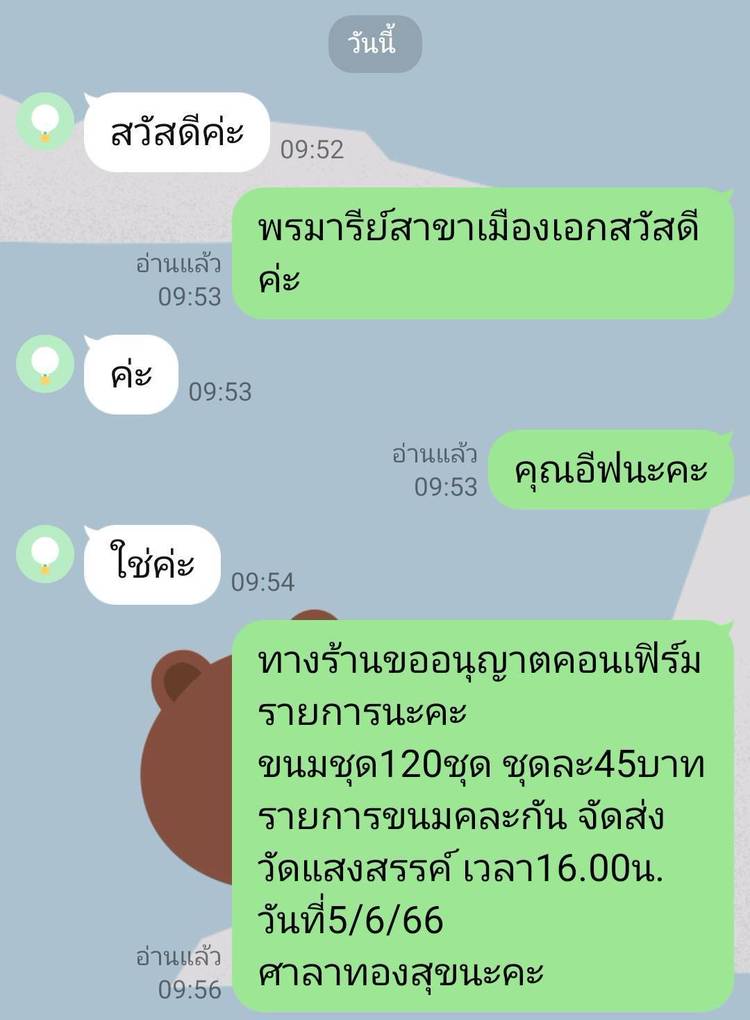Open profile picture beside the สวัสดีค่ะ message

click(x=45, y=122)
